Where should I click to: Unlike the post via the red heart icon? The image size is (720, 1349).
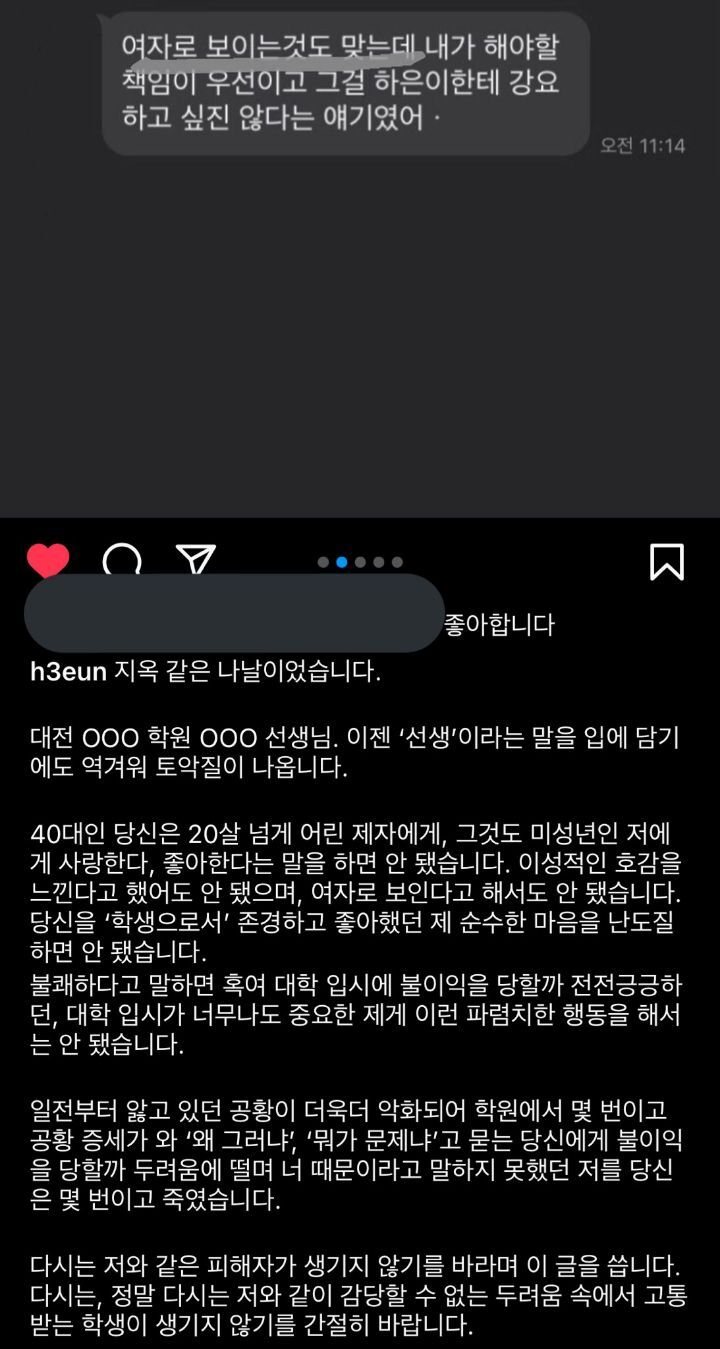[x=47, y=559]
